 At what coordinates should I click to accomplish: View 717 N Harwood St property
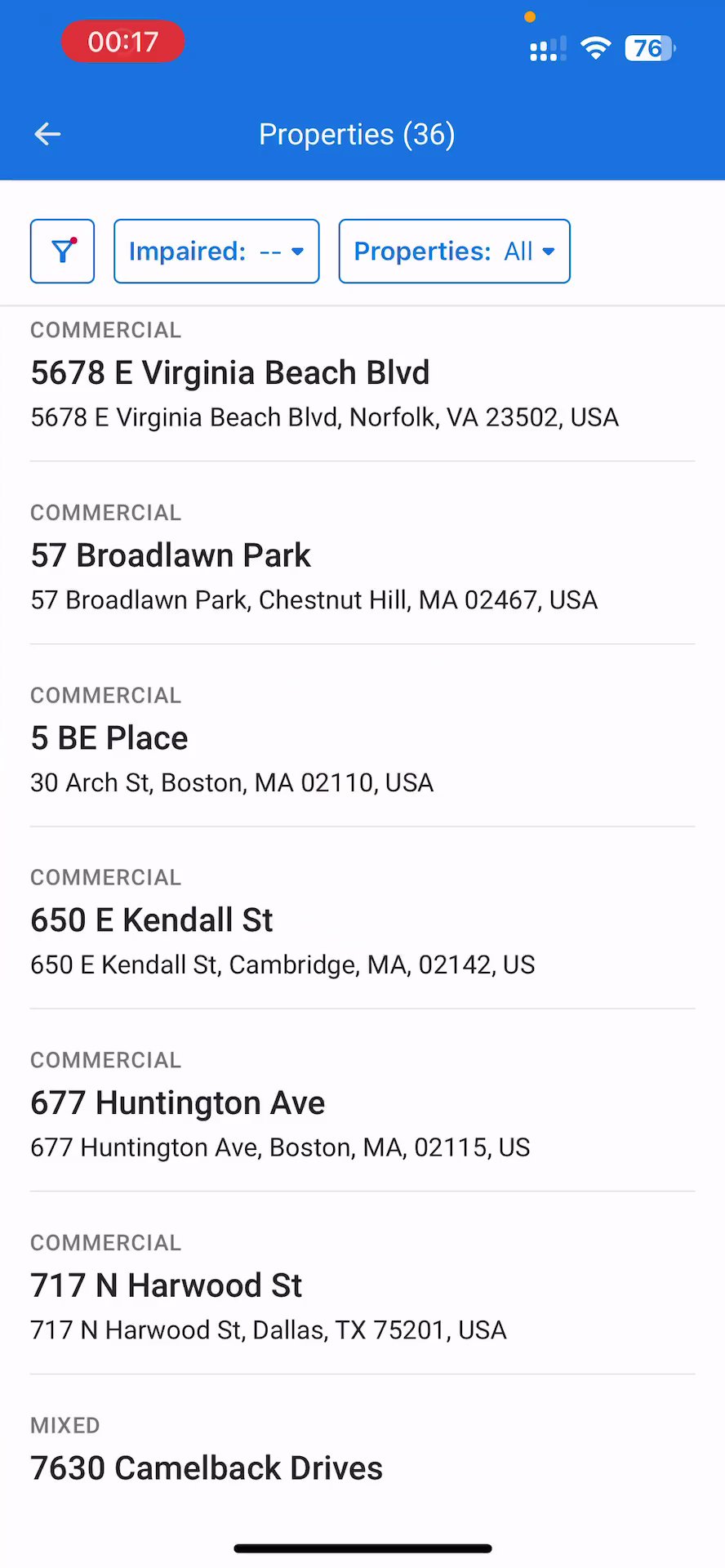(167, 1286)
